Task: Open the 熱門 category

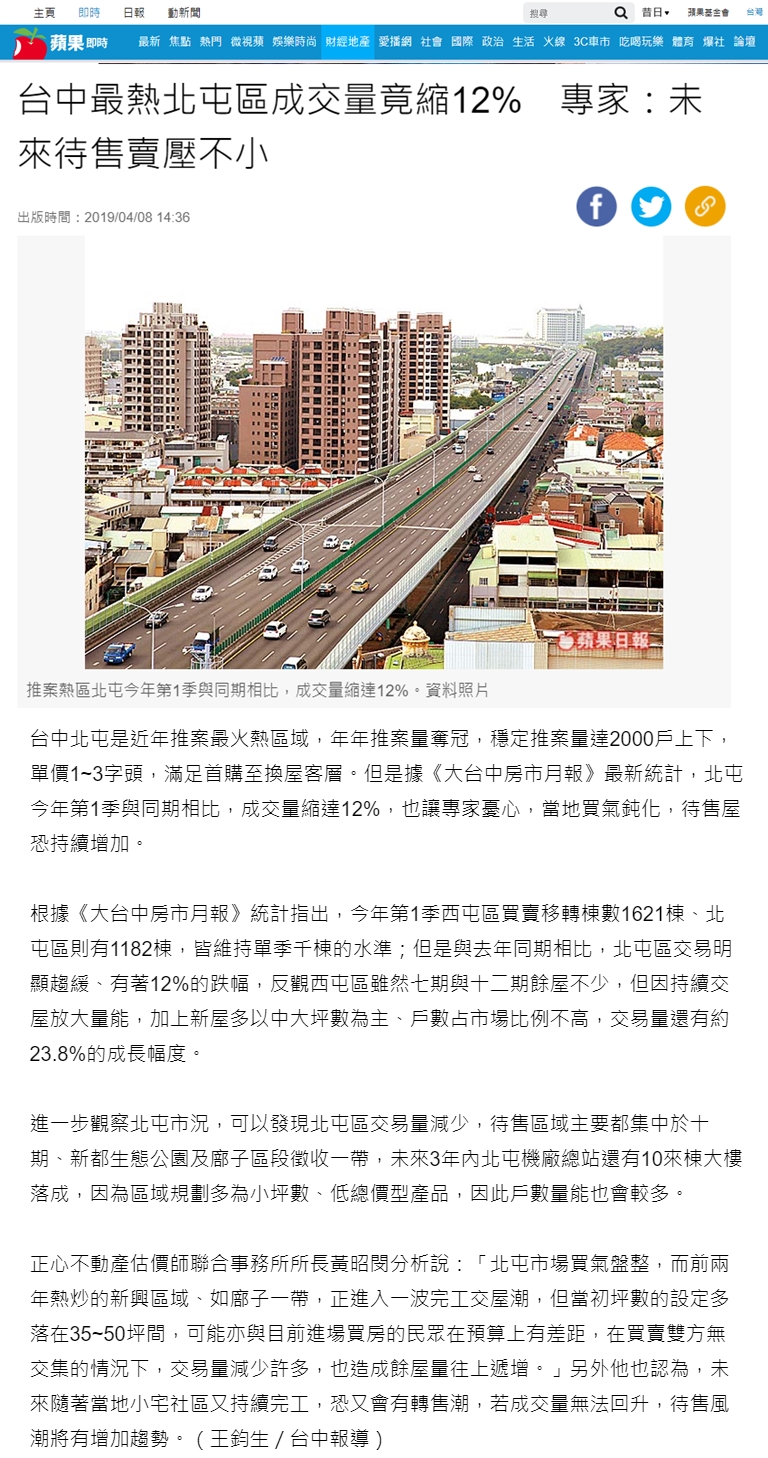Action: 211,42
